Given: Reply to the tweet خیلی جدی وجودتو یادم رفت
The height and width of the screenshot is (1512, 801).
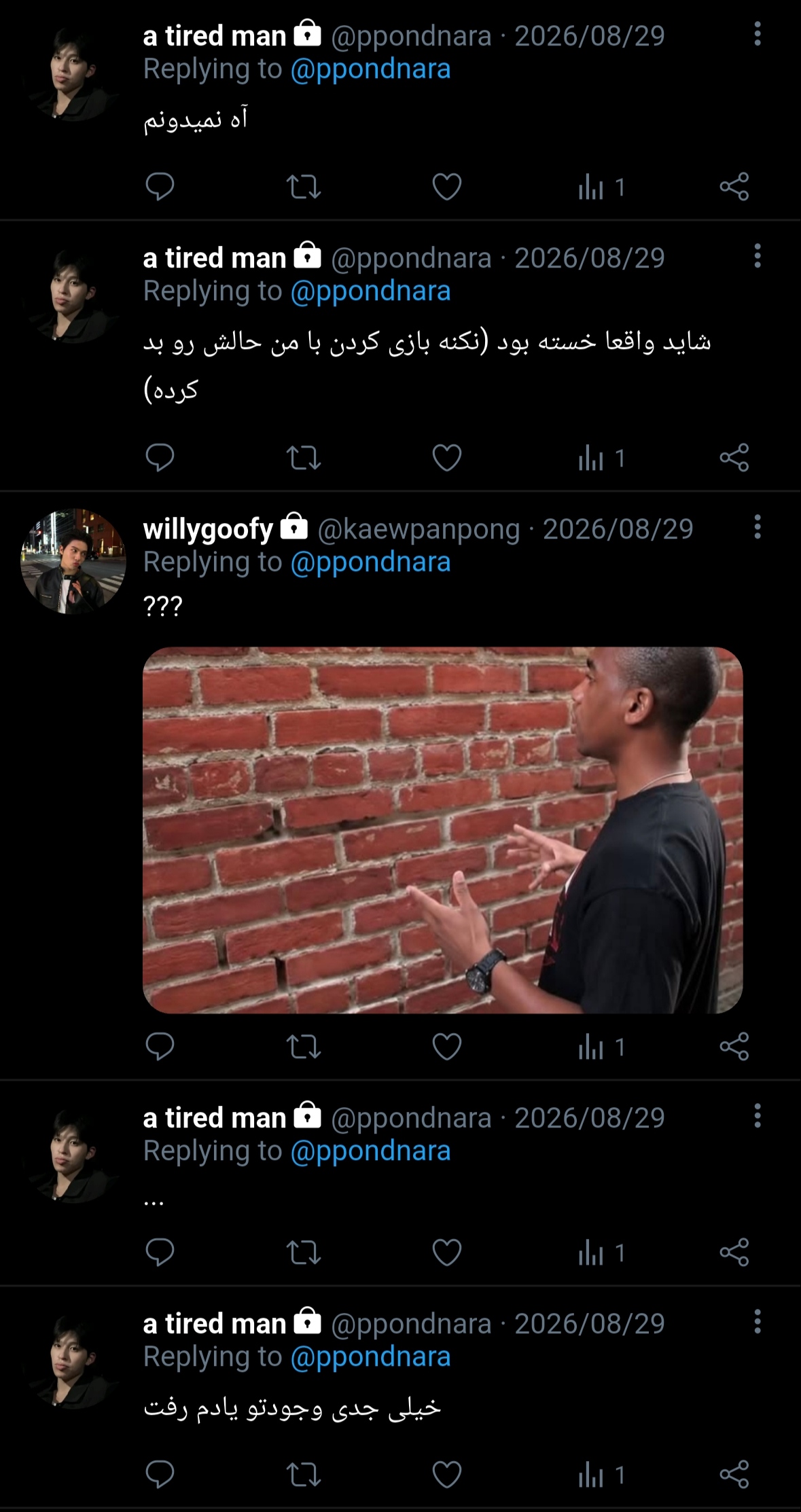Looking at the screenshot, I should coord(160,1475).
